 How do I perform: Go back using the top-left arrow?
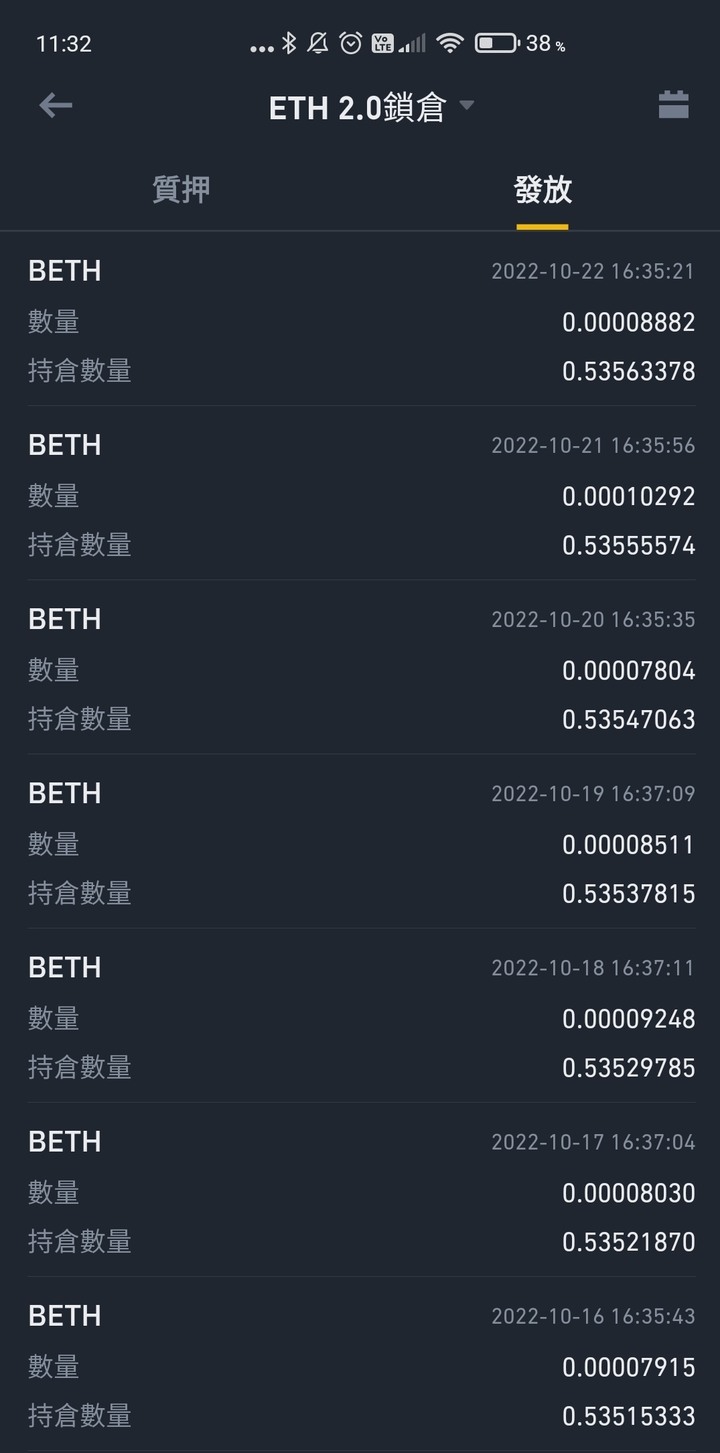(x=56, y=106)
